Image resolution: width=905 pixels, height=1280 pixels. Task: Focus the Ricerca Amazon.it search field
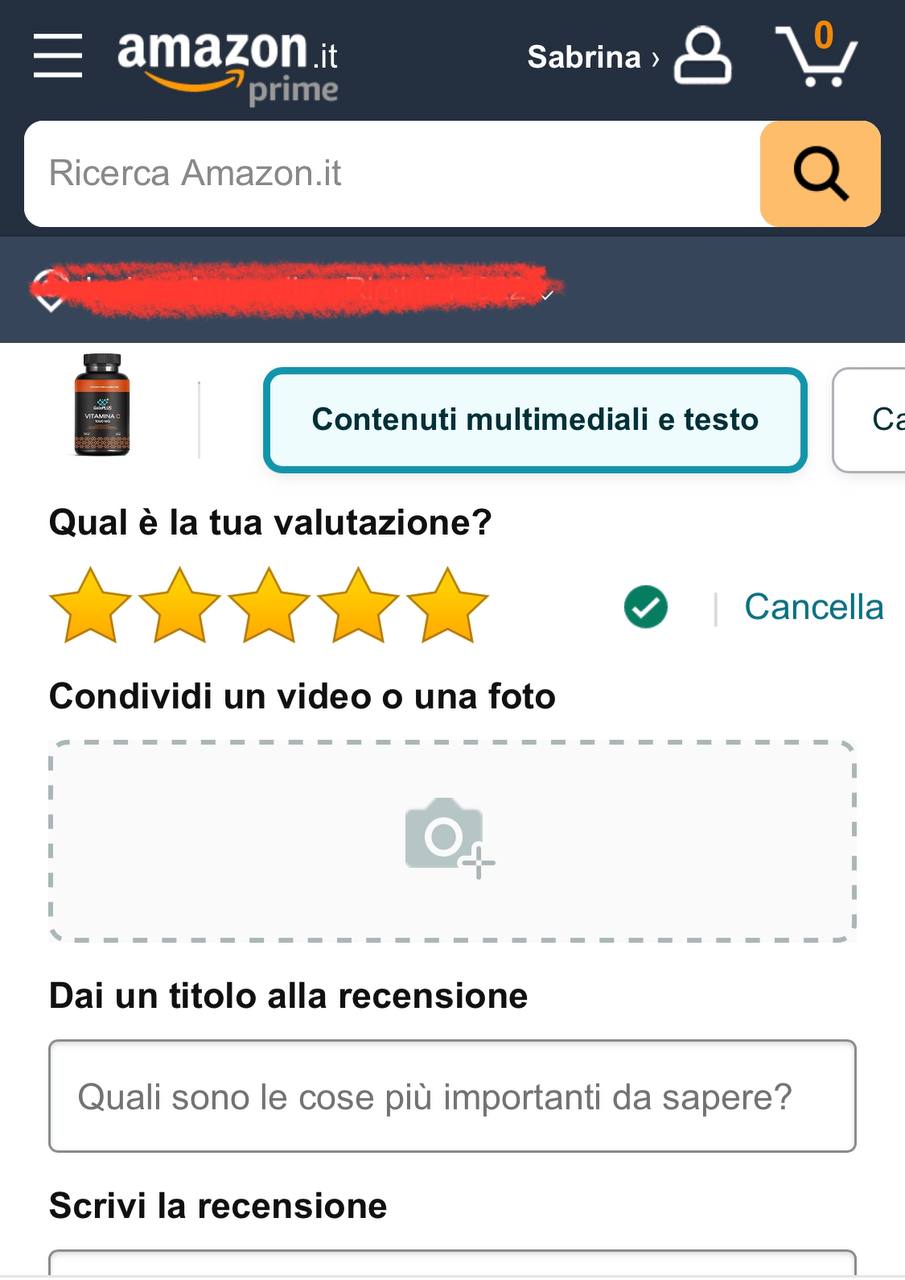click(390, 174)
